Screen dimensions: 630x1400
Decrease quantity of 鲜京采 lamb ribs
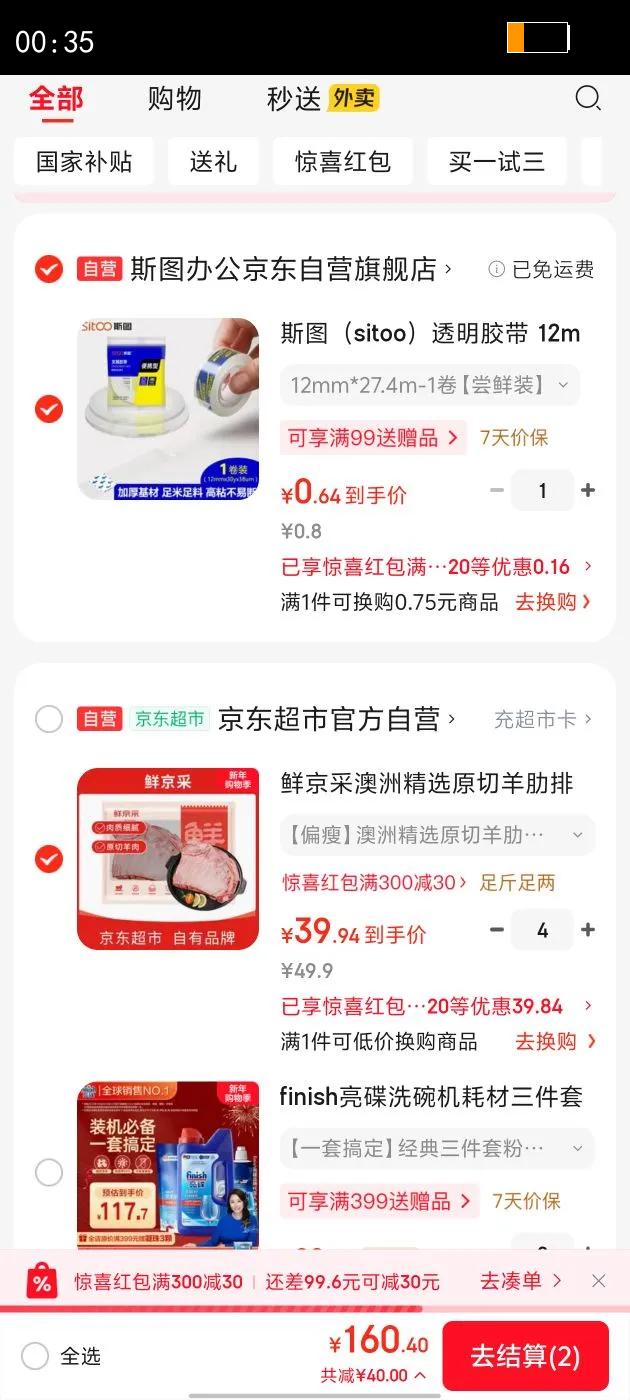(497, 930)
